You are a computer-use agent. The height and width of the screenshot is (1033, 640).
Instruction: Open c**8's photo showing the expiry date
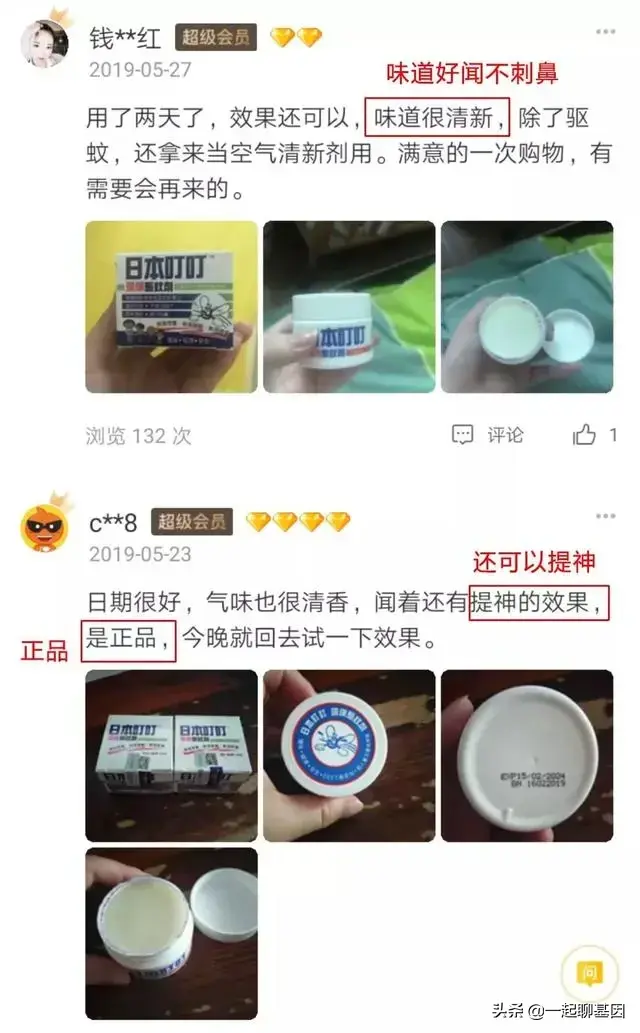(527, 755)
